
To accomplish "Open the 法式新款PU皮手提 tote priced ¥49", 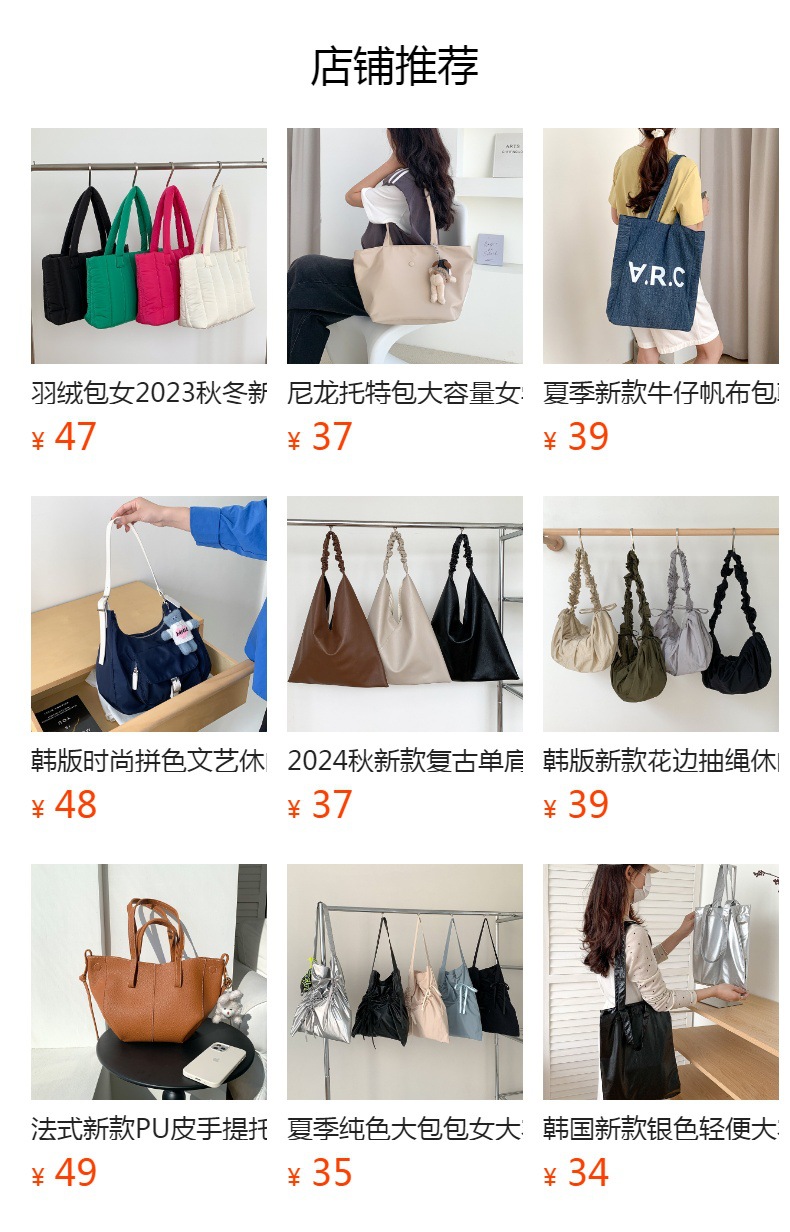I will click(x=148, y=982).
